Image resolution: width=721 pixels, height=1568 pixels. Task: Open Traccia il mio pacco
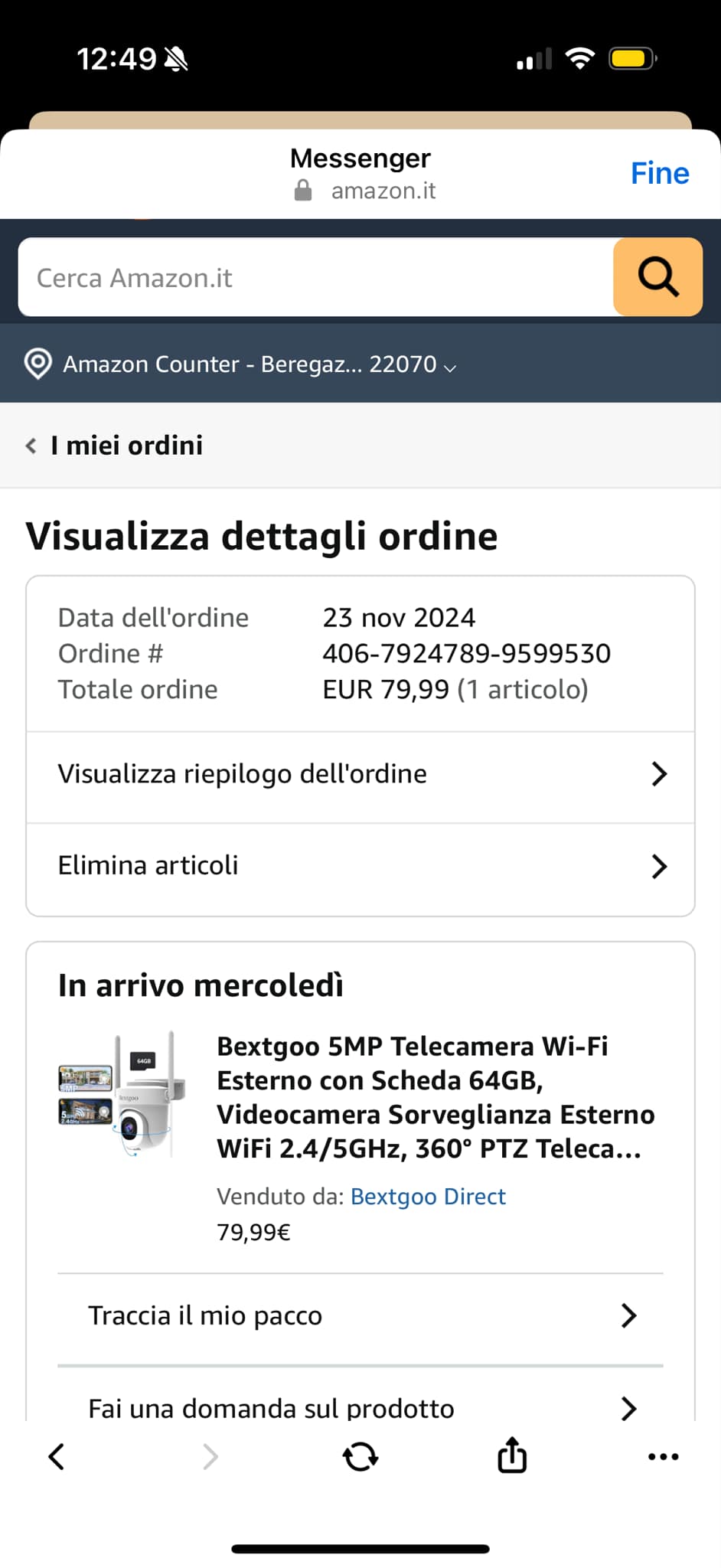[x=360, y=1315]
